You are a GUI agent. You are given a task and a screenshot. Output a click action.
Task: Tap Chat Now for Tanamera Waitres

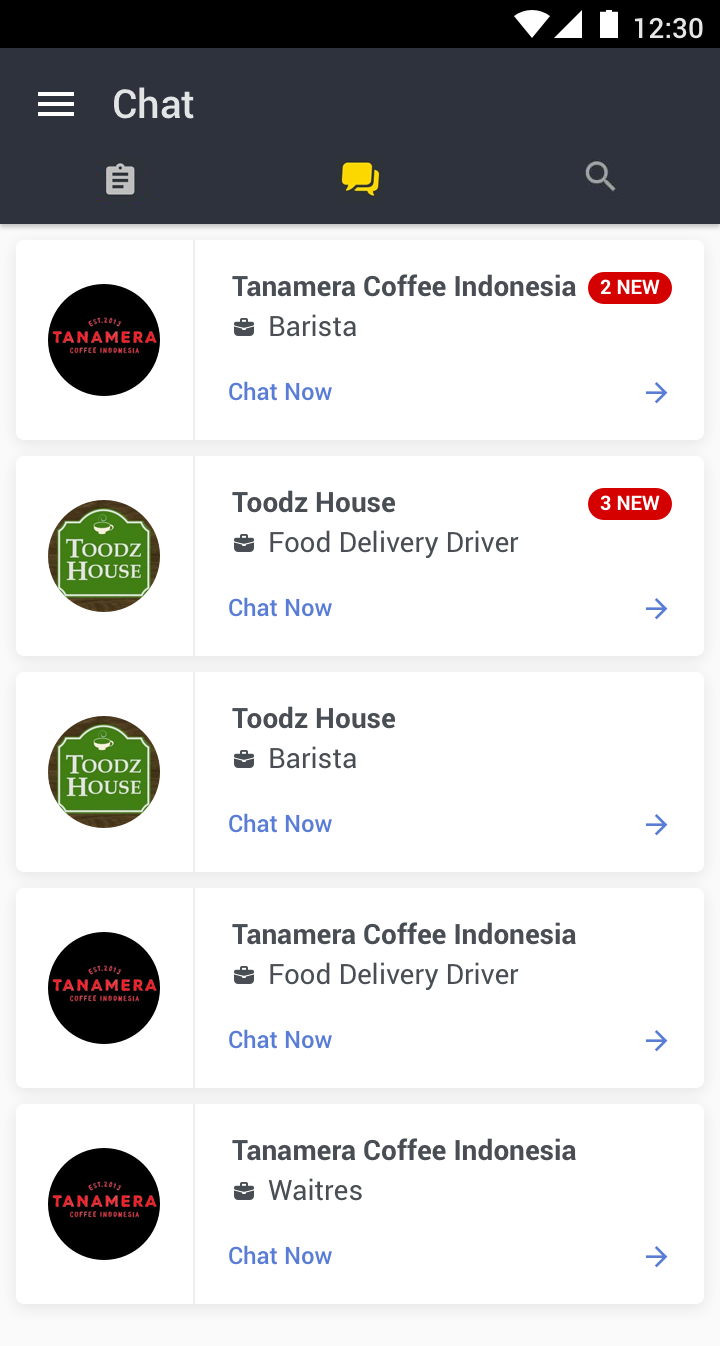280,1256
